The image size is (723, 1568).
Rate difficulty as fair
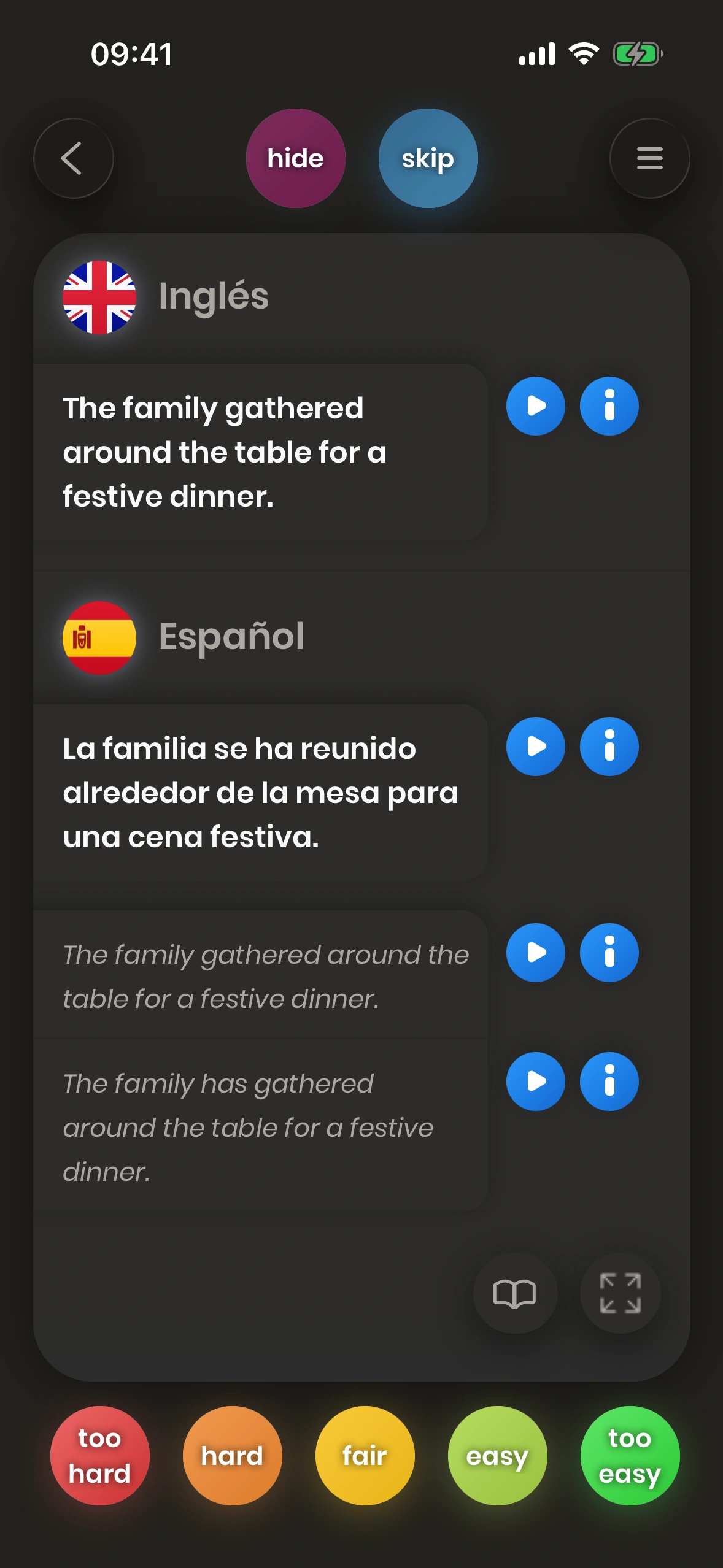(365, 1455)
